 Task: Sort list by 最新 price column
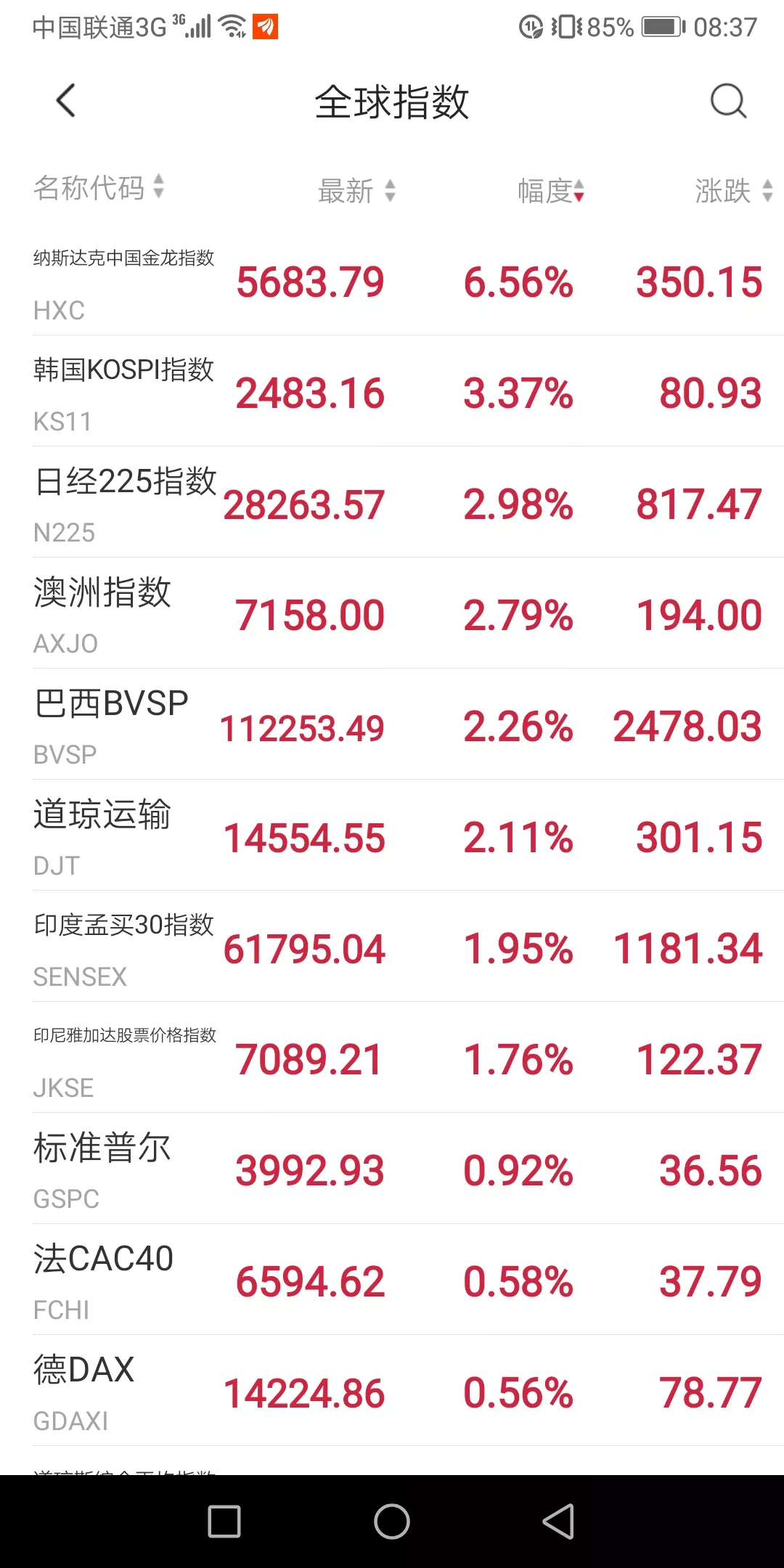tap(357, 191)
